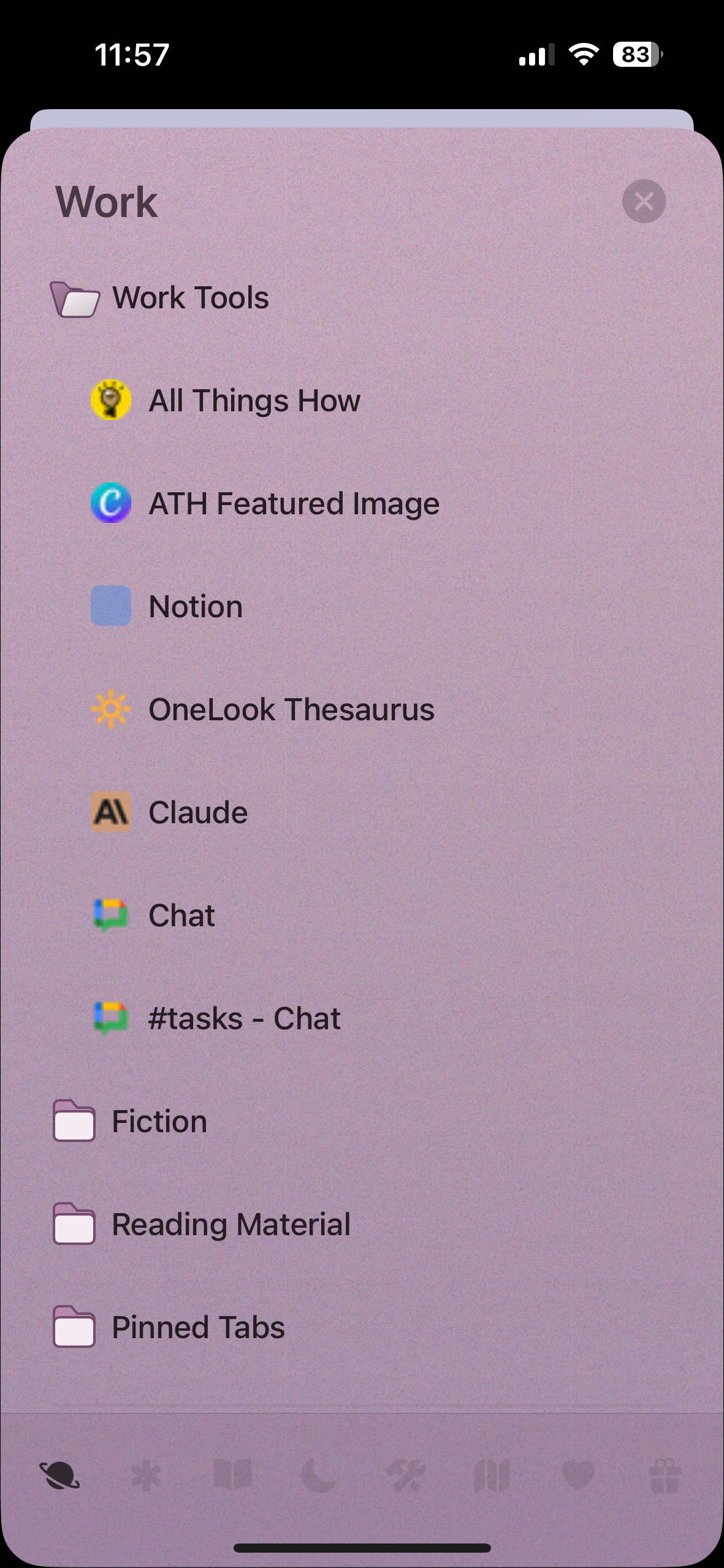Close the Work space panel
The width and height of the screenshot is (724, 1568).
[644, 201]
